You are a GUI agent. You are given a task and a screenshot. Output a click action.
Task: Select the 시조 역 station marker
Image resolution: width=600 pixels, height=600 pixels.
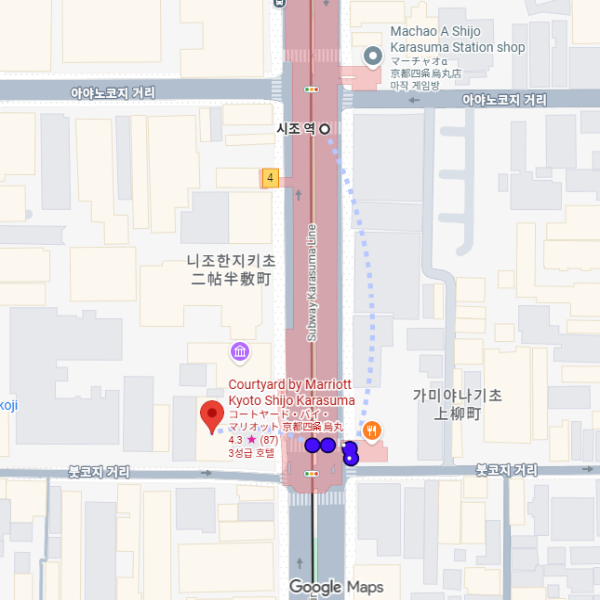[x=324, y=129]
